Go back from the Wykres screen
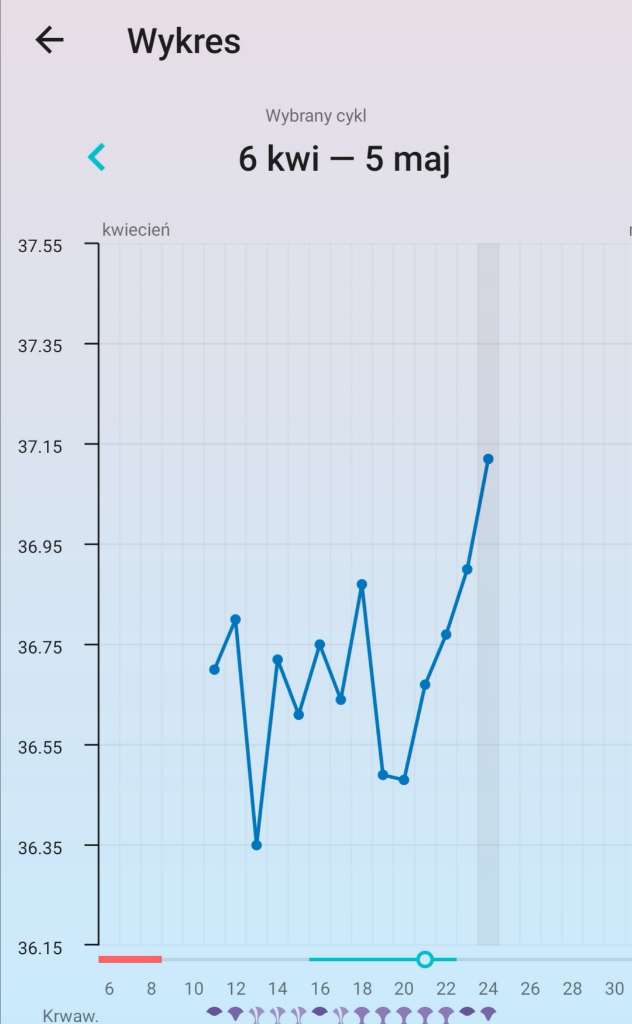 (x=49, y=40)
